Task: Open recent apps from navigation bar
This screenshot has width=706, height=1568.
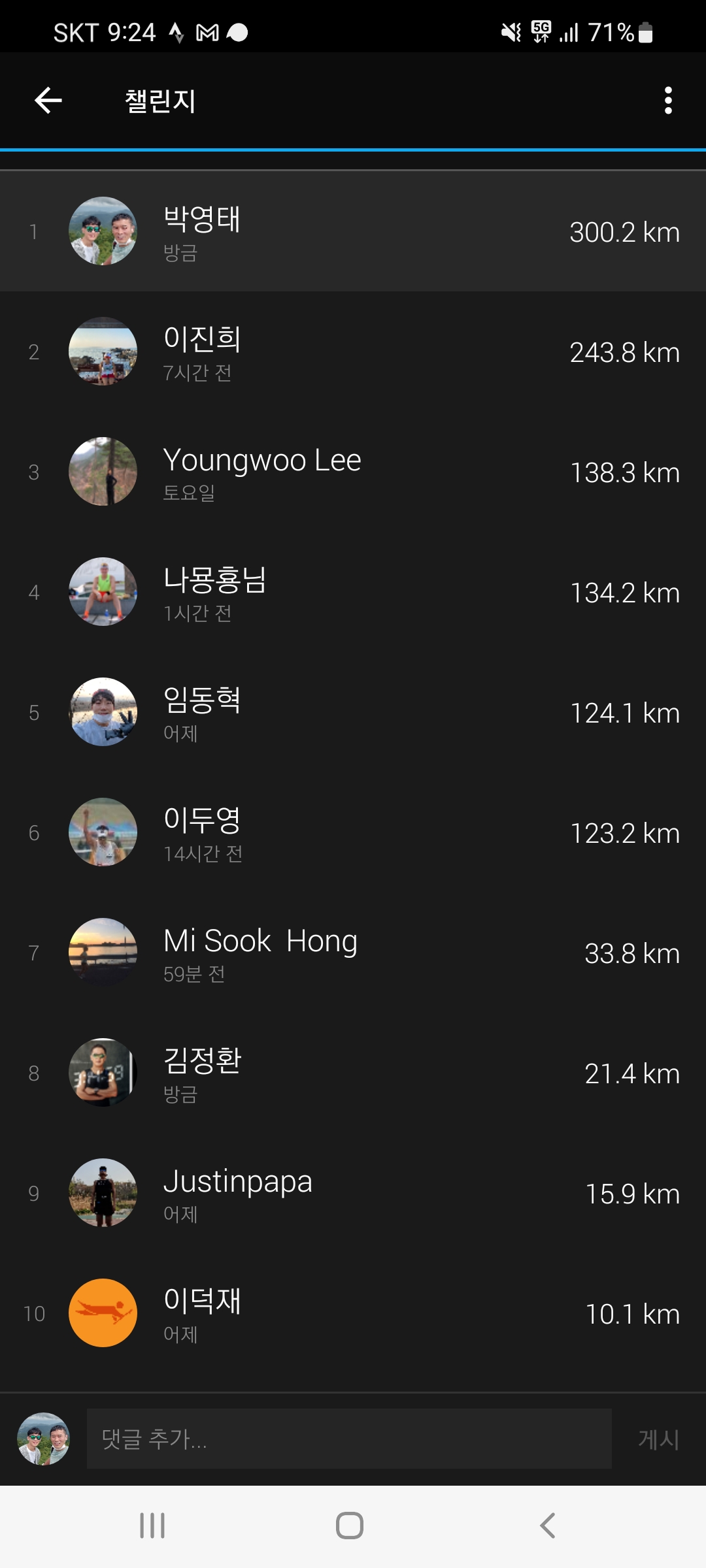Action: click(152, 1526)
